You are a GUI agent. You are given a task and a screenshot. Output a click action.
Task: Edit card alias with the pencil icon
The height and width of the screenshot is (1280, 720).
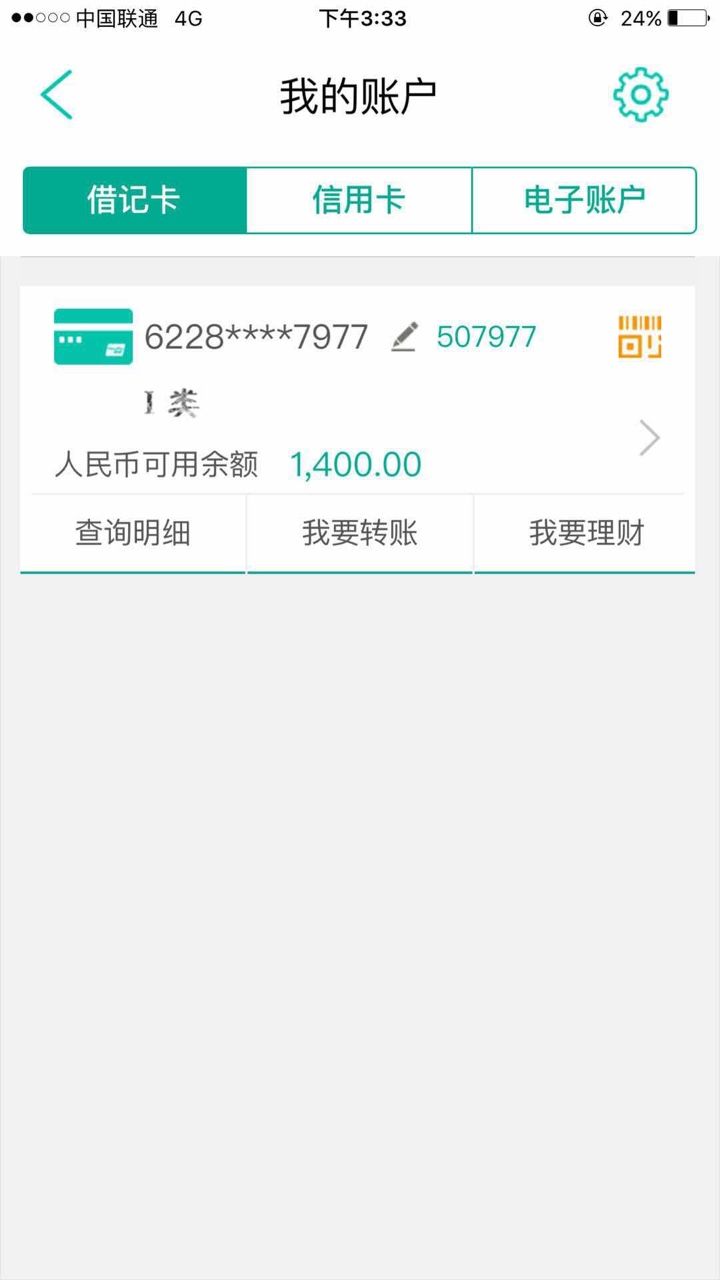click(404, 337)
